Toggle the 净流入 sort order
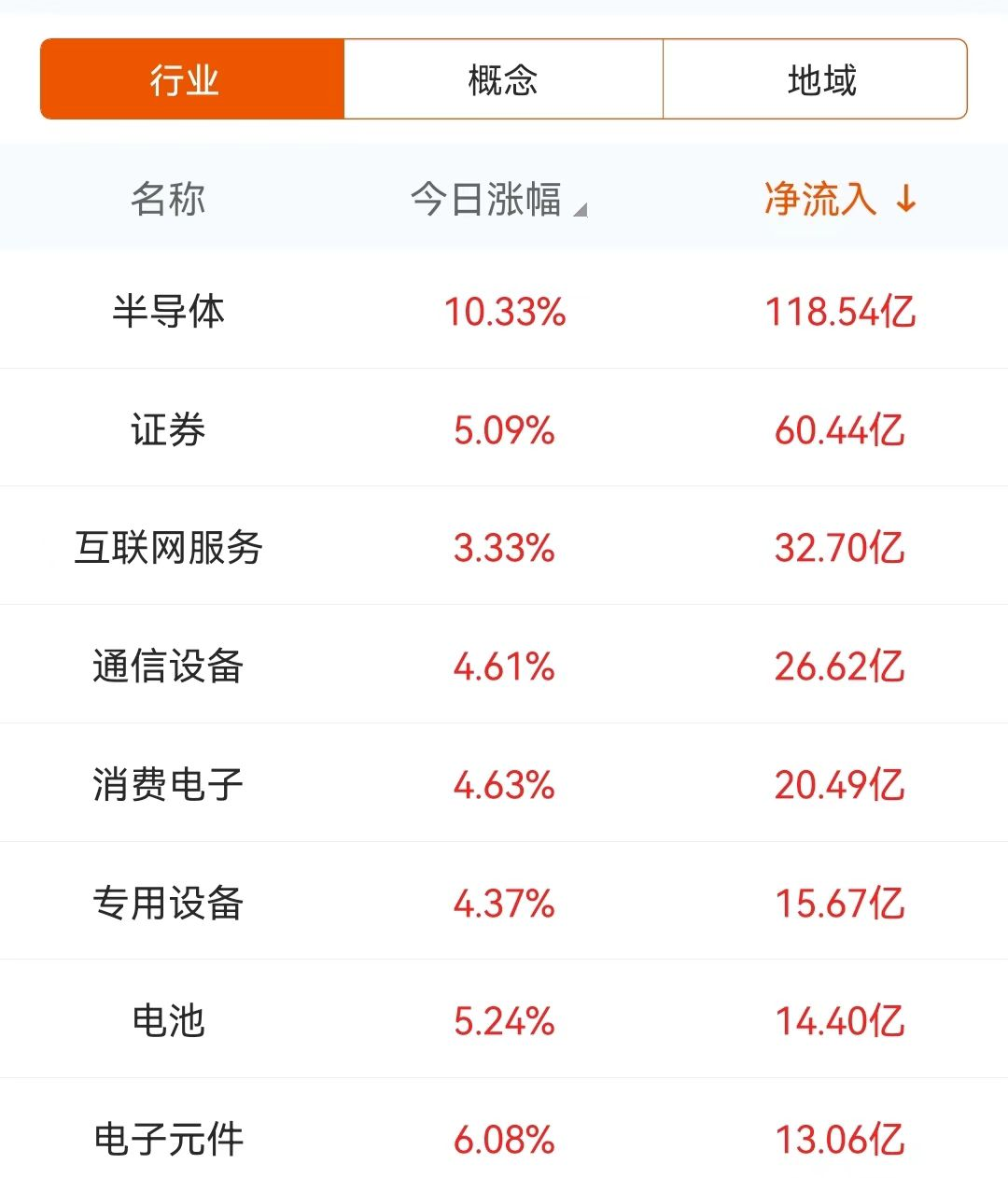This screenshot has width=1008, height=1178. pos(840,199)
